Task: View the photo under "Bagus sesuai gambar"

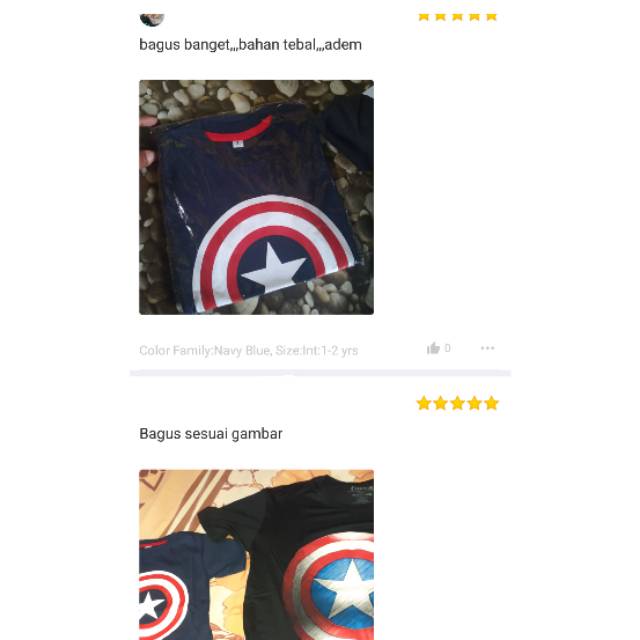Action: (256, 554)
